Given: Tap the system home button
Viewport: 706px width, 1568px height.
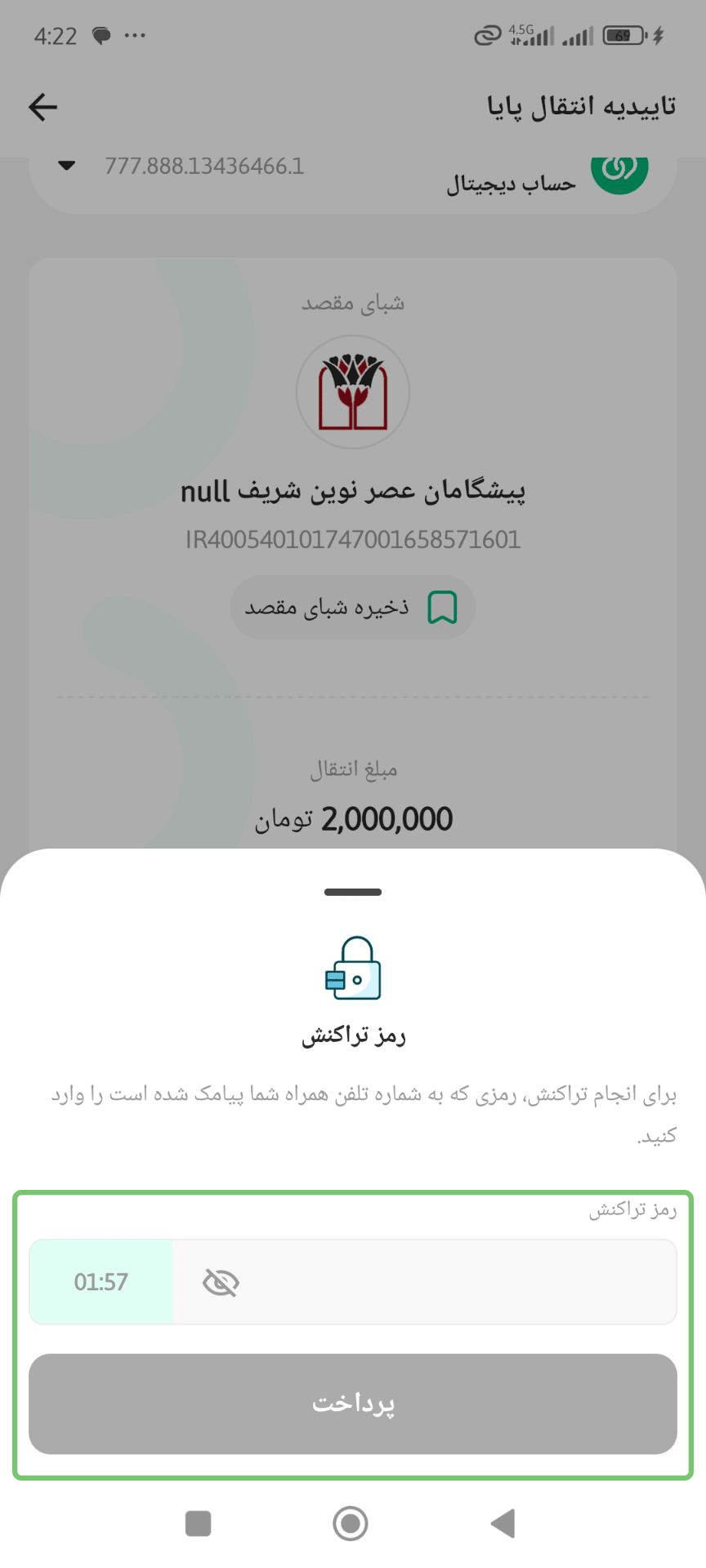Looking at the screenshot, I should [x=351, y=1523].
